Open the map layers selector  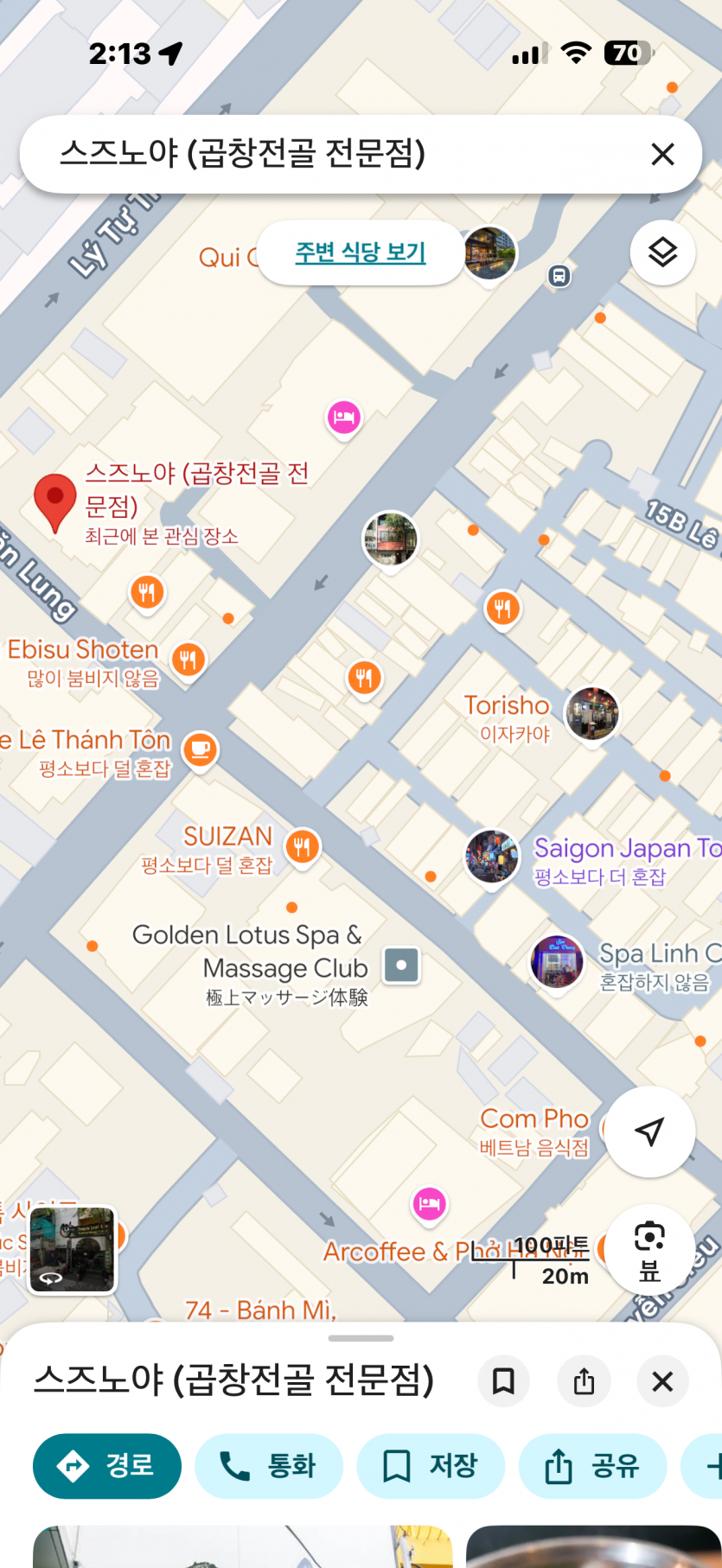(662, 252)
